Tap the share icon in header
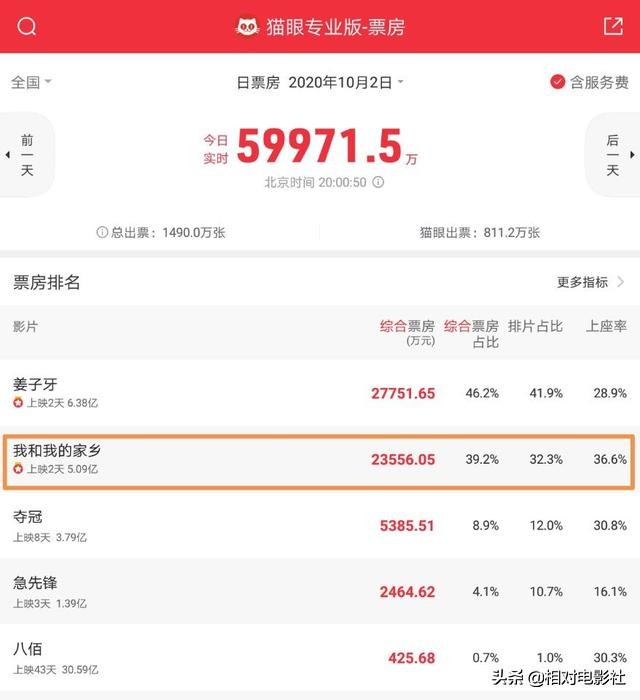The width and height of the screenshot is (640, 700). click(612, 27)
